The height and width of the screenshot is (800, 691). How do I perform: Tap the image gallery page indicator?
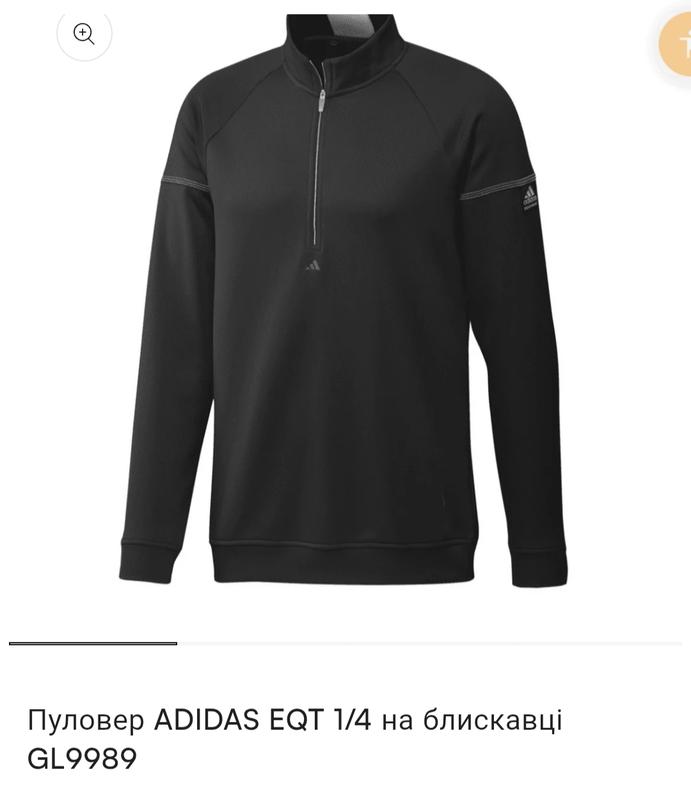[x=93, y=643]
